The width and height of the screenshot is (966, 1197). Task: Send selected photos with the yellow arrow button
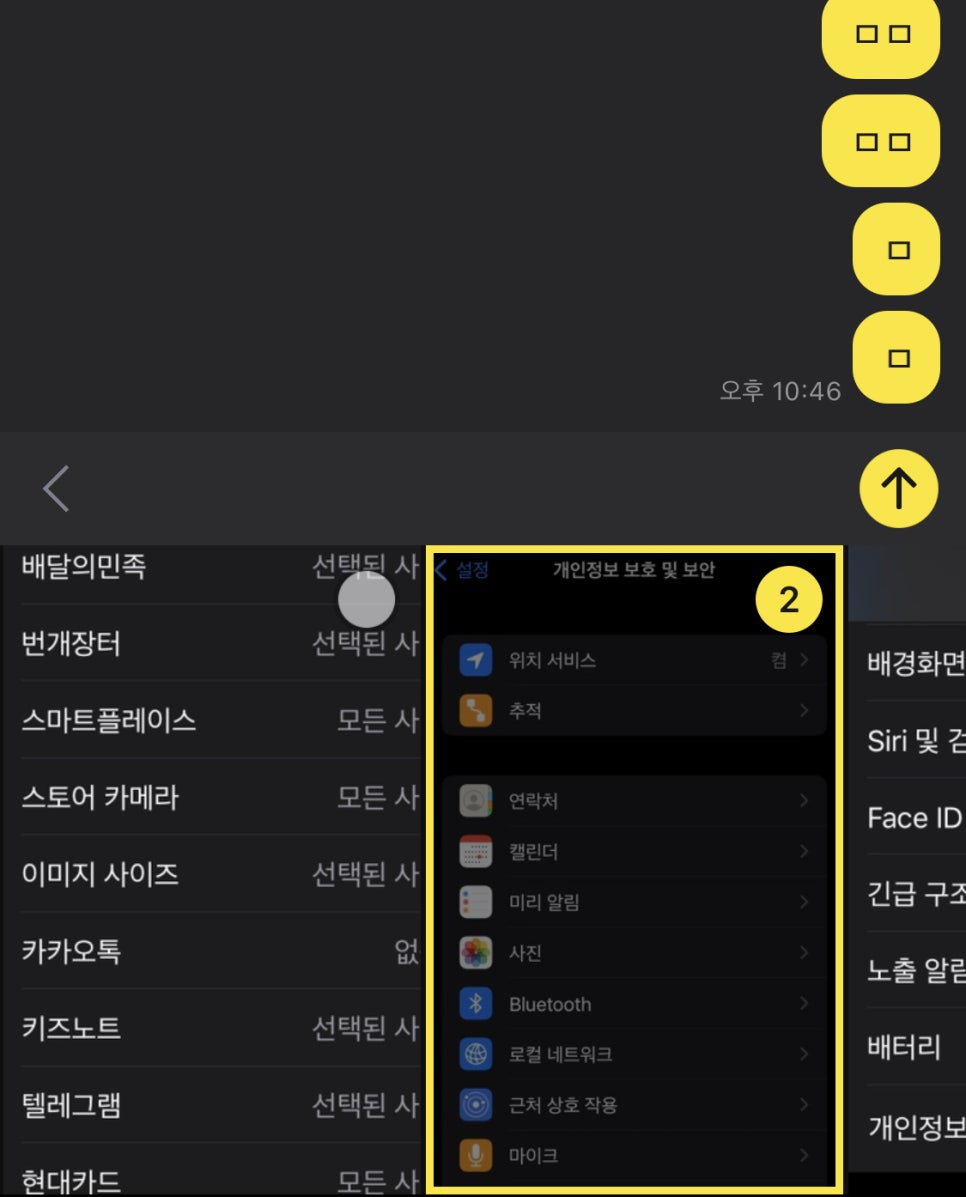pos(898,489)
